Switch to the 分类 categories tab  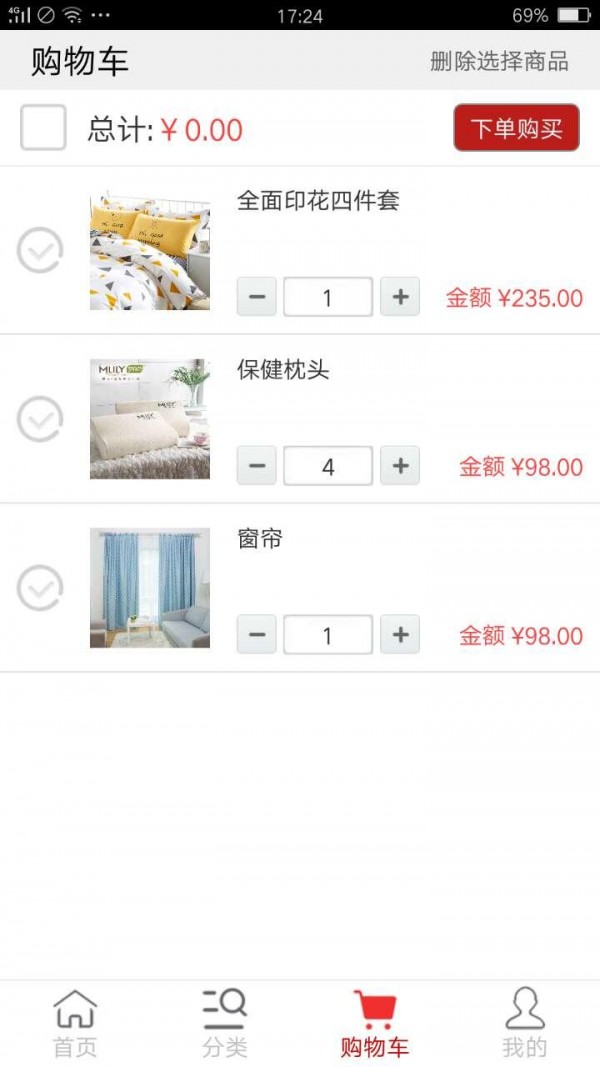click(225, 1023)
